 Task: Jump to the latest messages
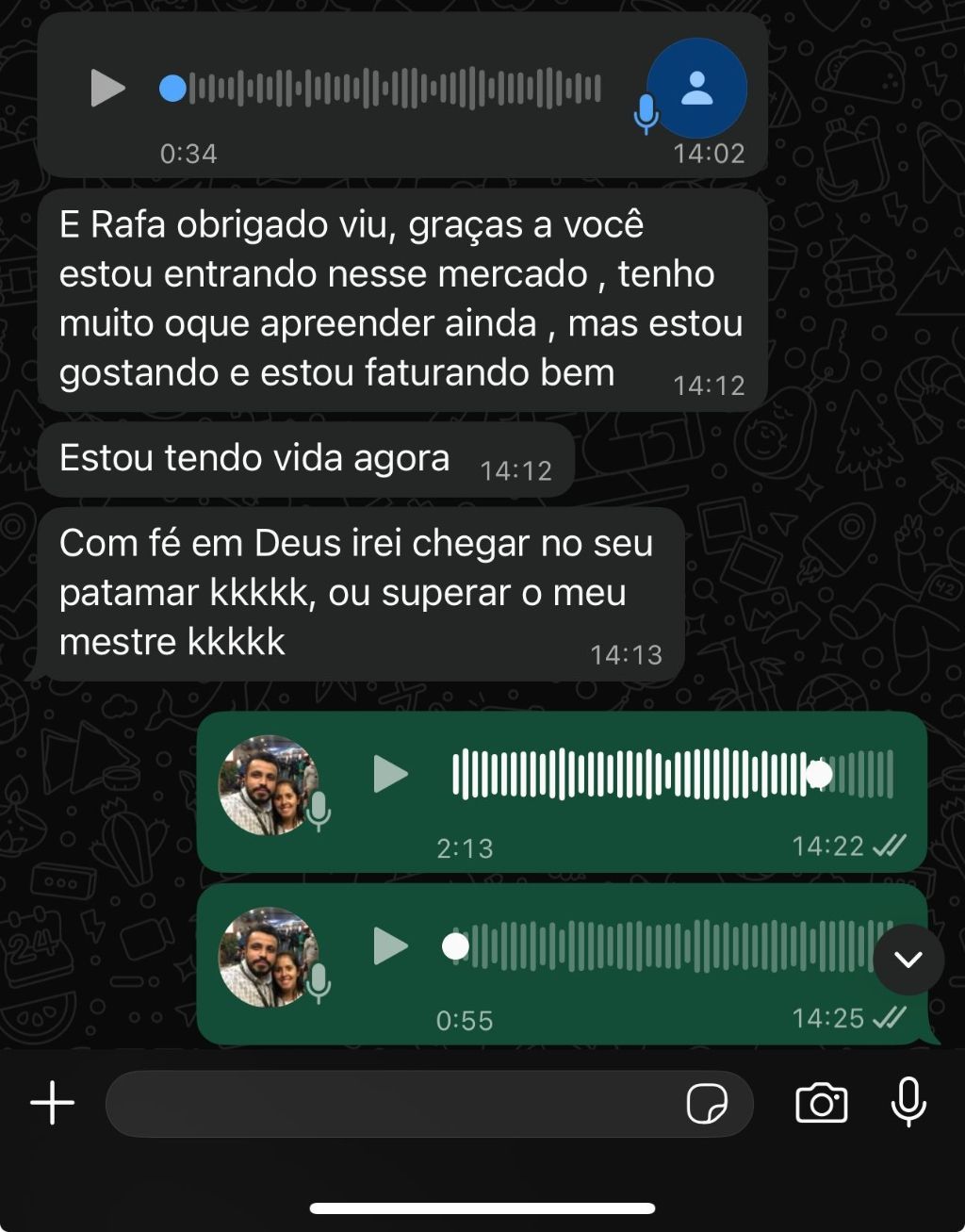(908, 960)
